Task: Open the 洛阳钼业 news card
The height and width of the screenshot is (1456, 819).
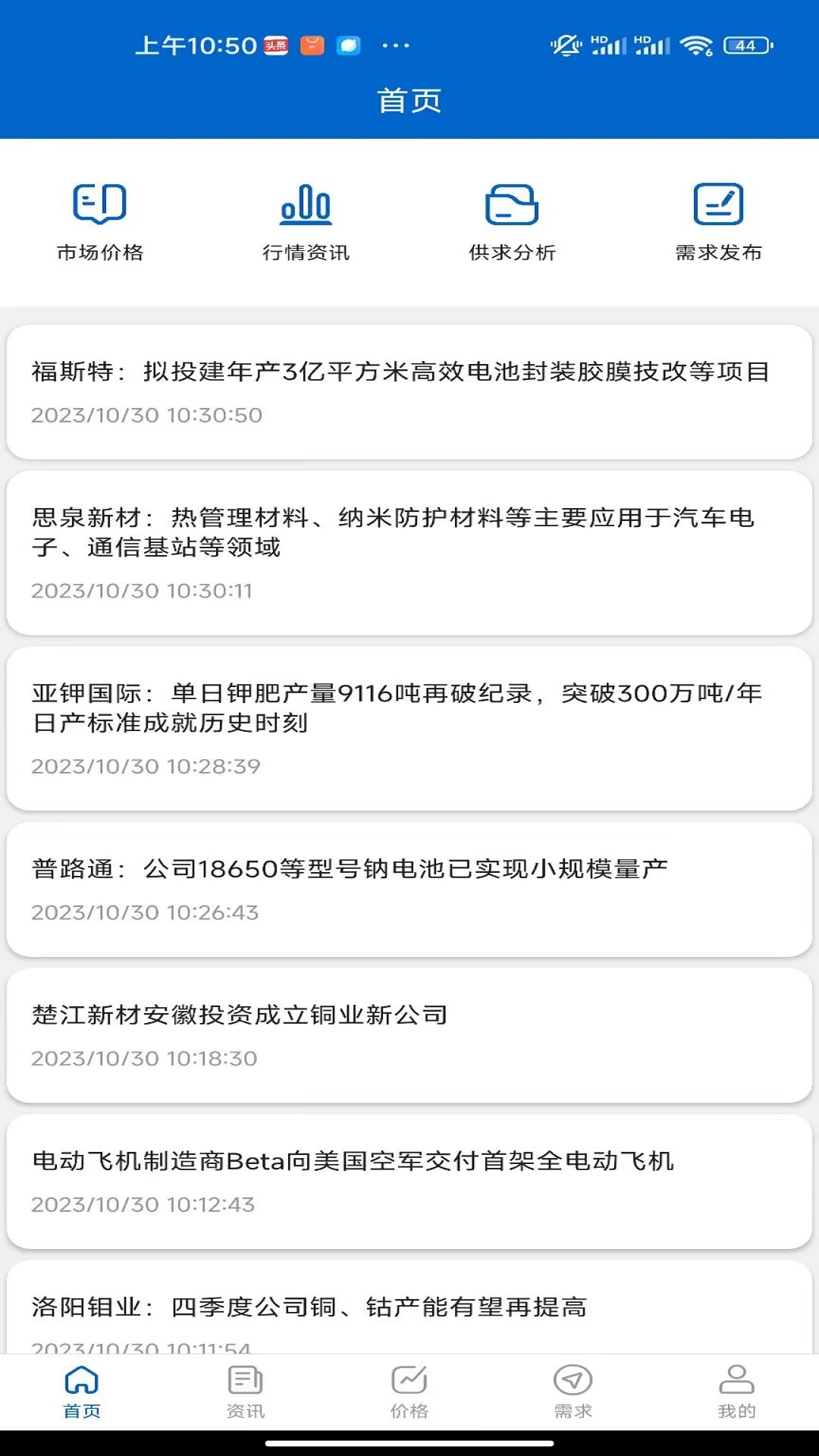Action: (409, 1307)
